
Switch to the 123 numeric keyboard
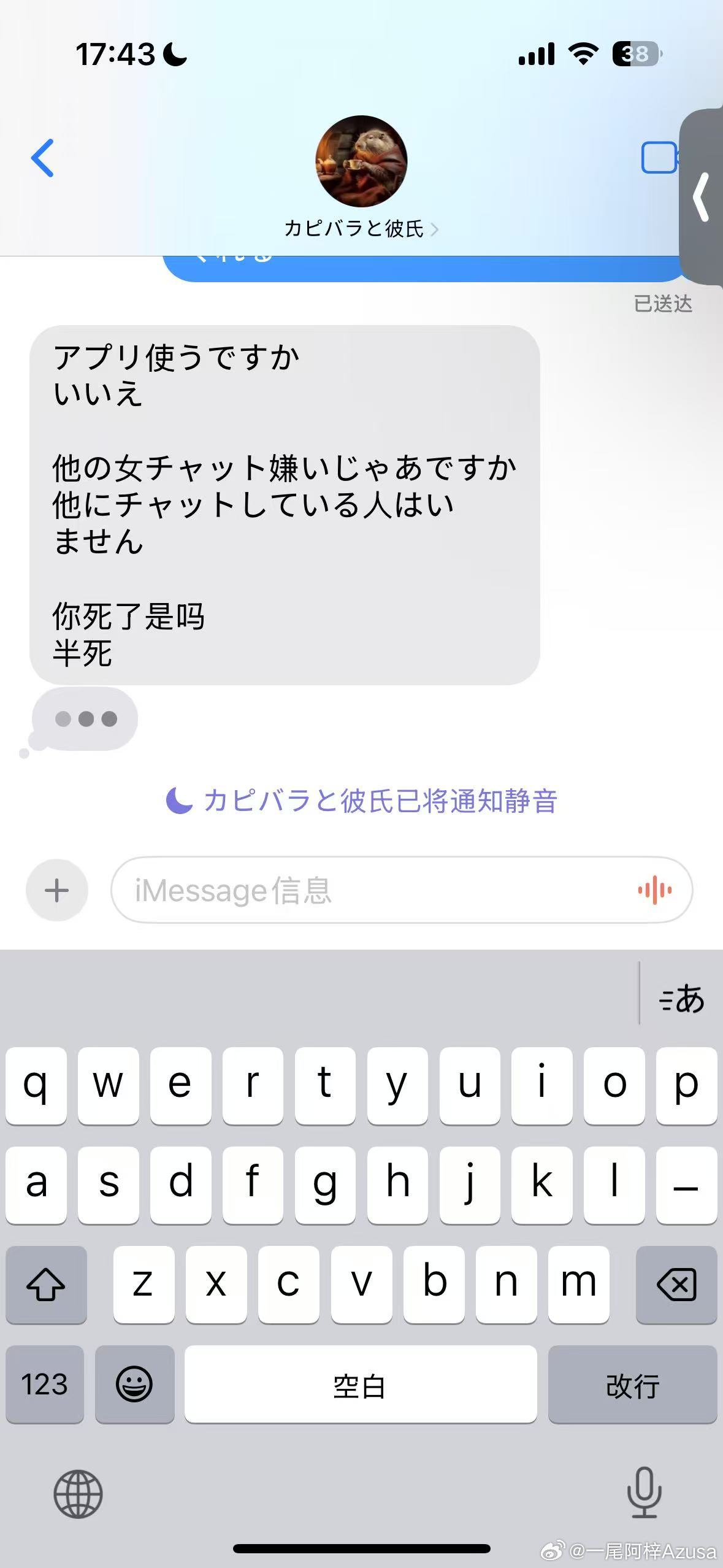pyautogui.click(x=44, y=1385)
